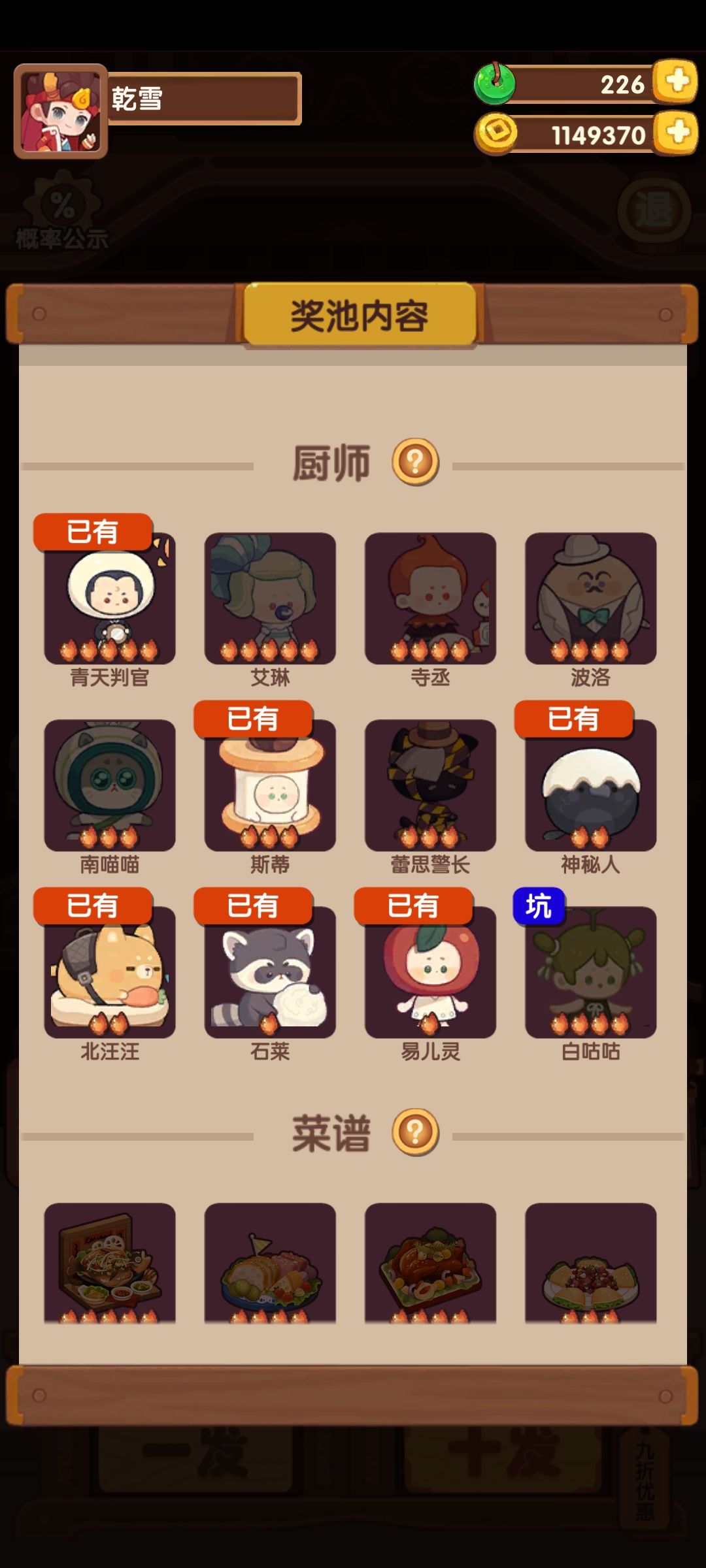Add more coins via plus beside 1149370
Viewport: 706px width, 1568px height.
675,133
